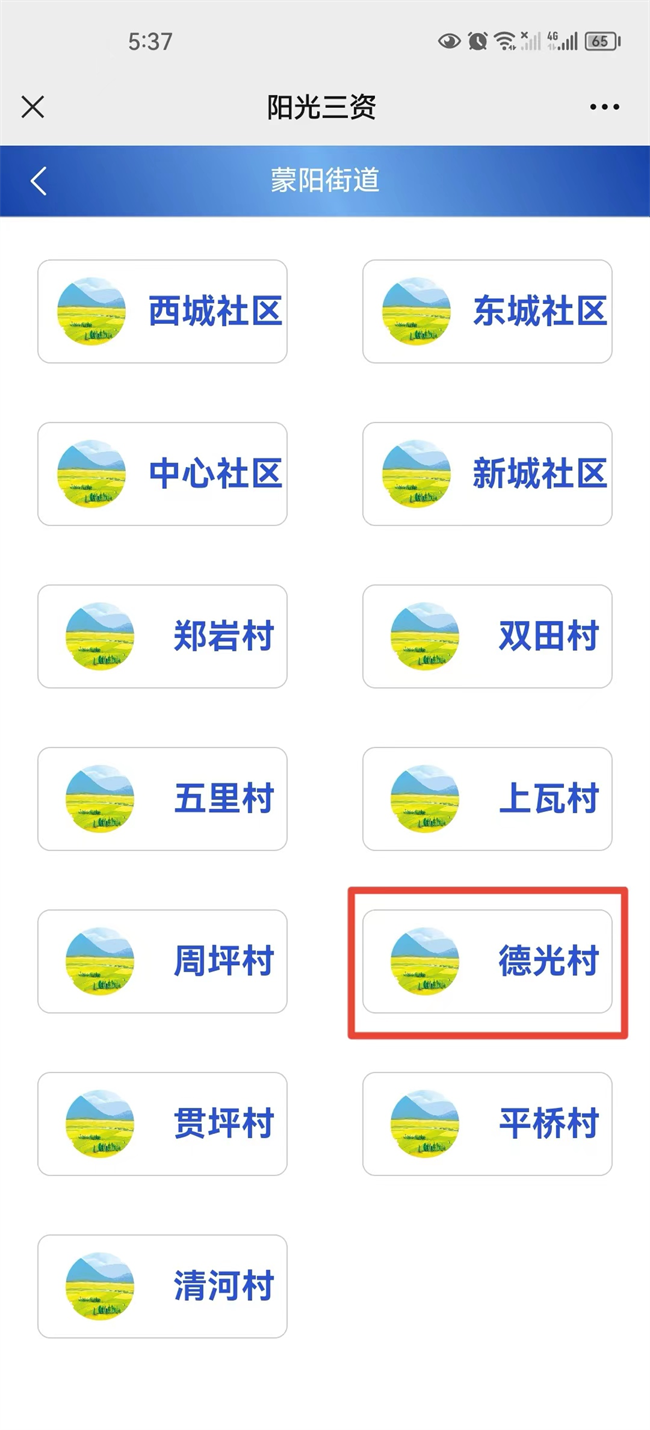Go back from 蒙阳街道 page

[38, 181]
